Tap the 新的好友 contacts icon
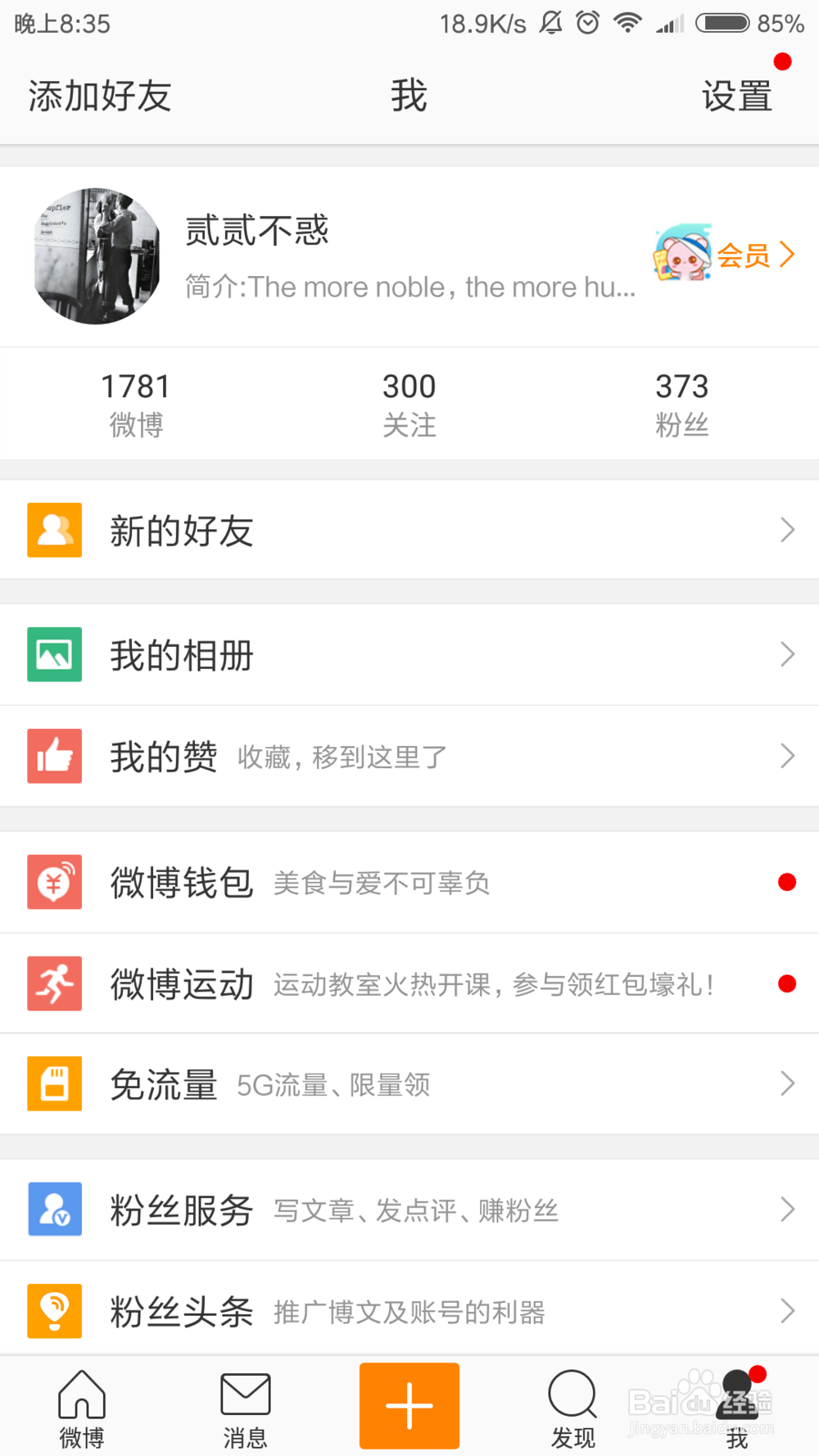The image size is (819, 1456). (x=54, y=530)
